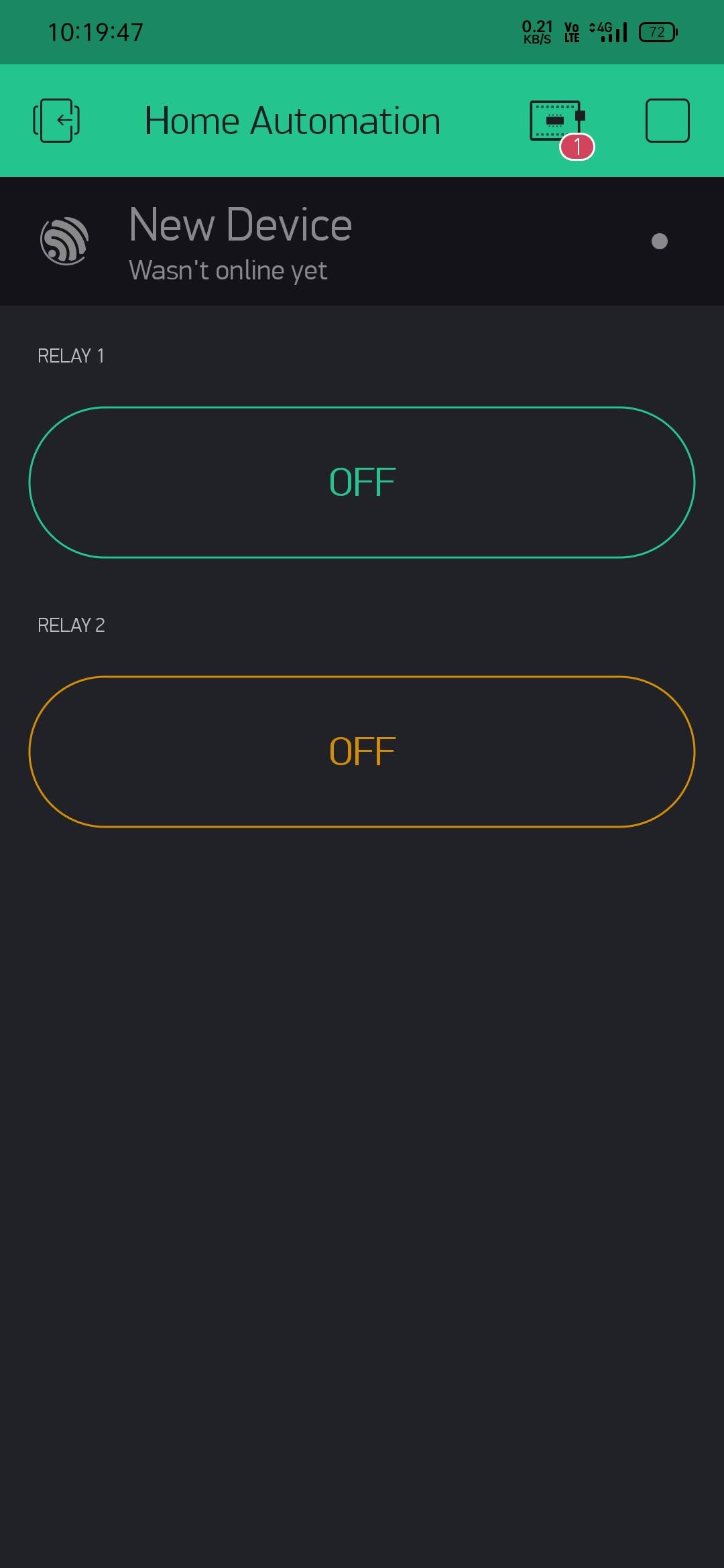Exit the project via the back icon

pos(56,121)
